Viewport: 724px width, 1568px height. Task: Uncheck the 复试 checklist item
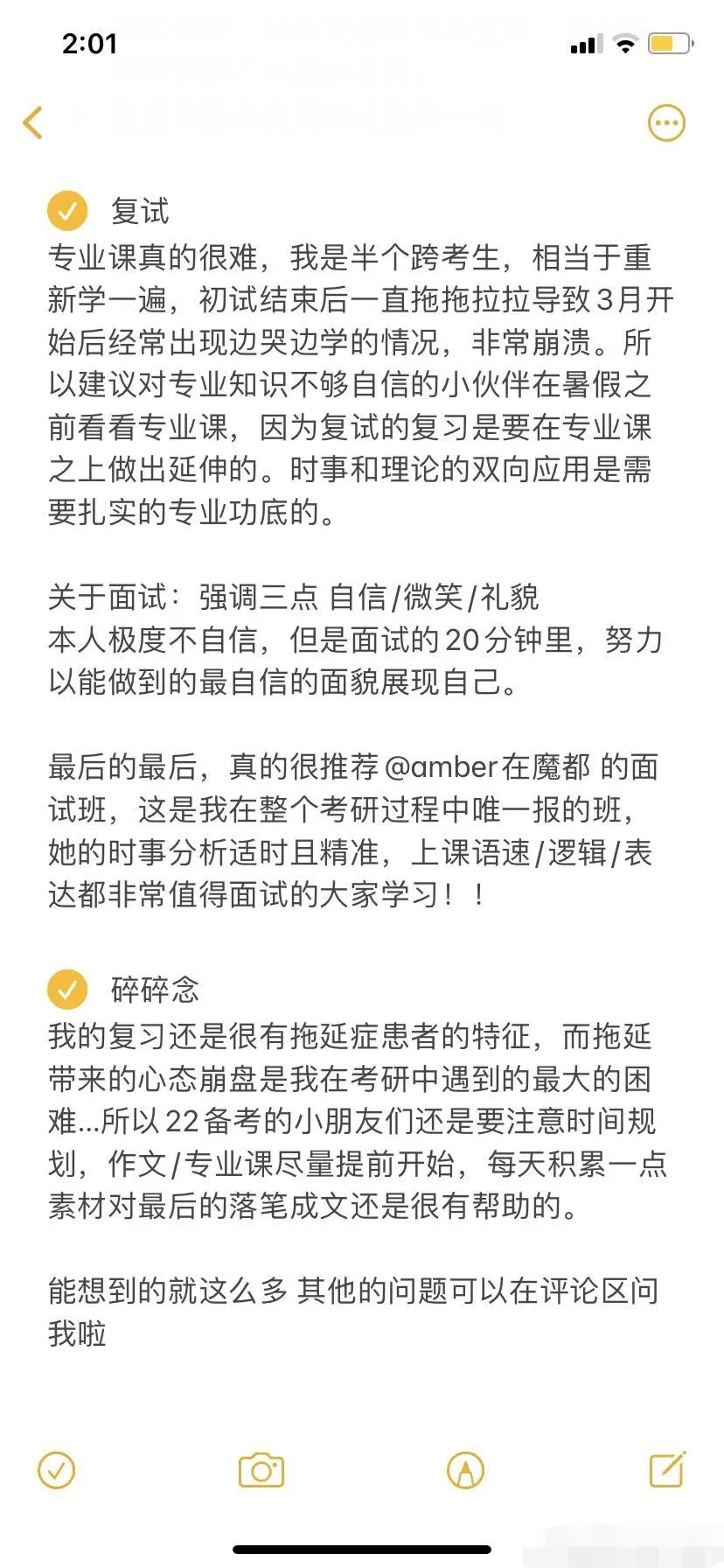[67, 211]
